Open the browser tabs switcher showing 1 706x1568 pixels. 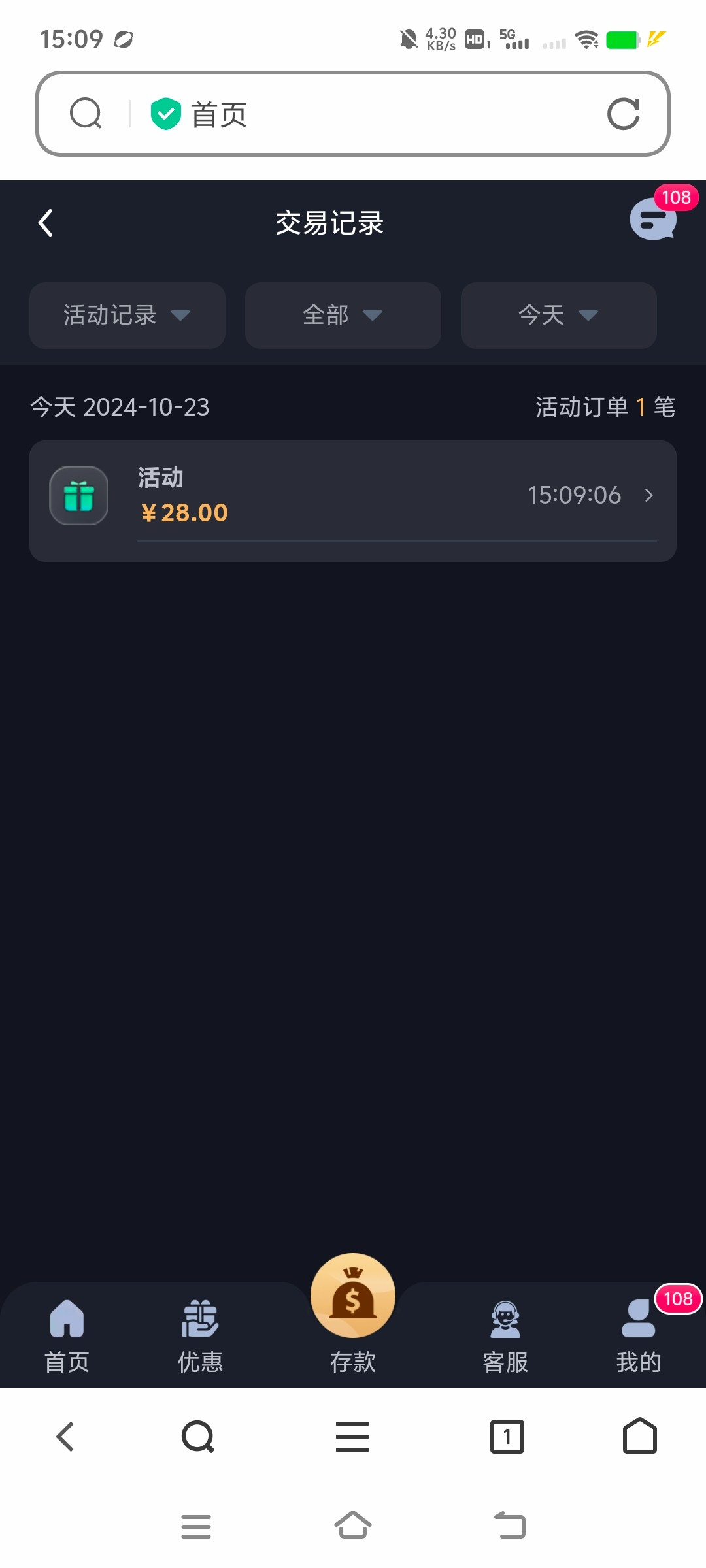(507, 1437)
